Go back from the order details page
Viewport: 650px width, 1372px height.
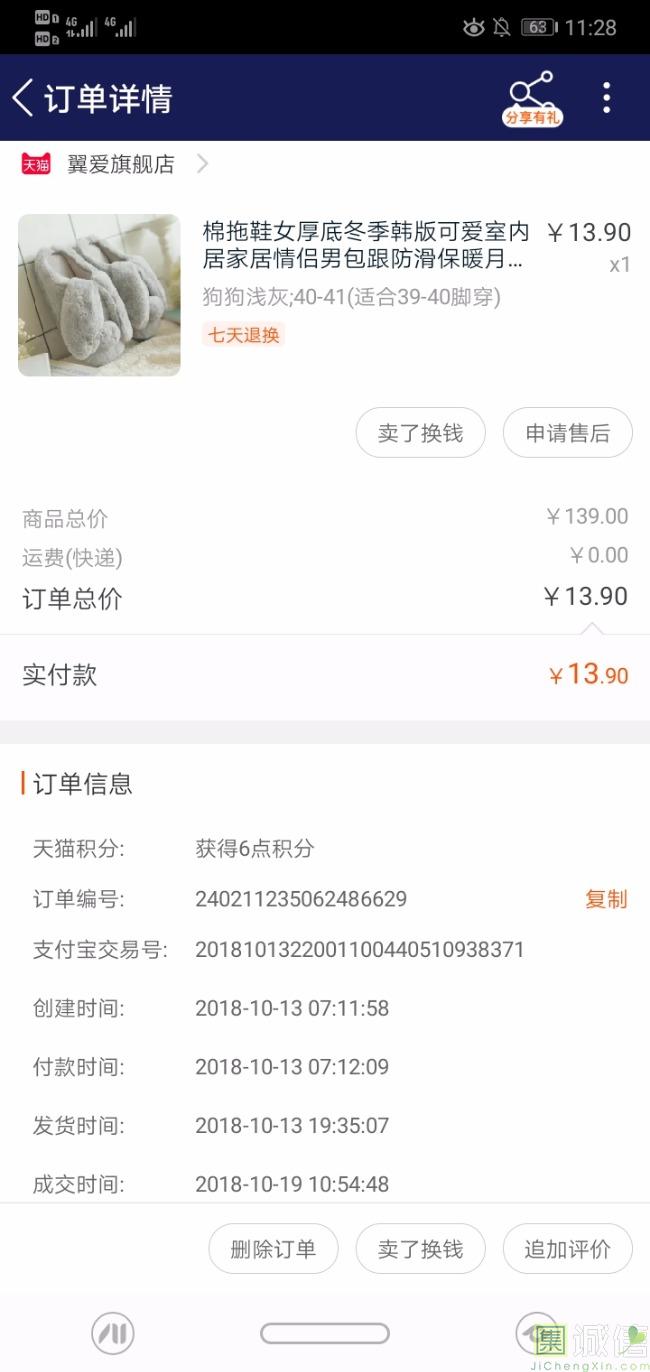(x=24, y=98)
